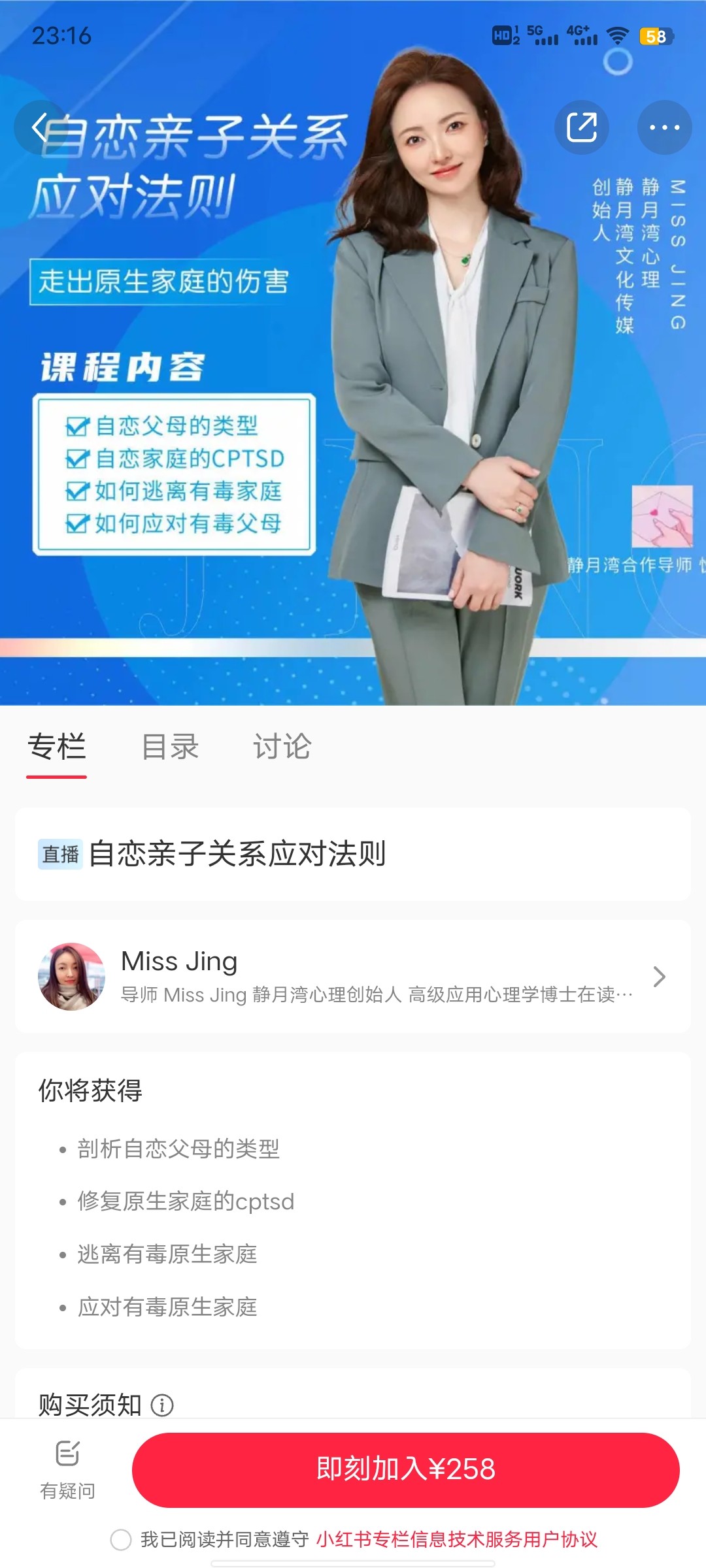Share this course column

coord(582,127)
